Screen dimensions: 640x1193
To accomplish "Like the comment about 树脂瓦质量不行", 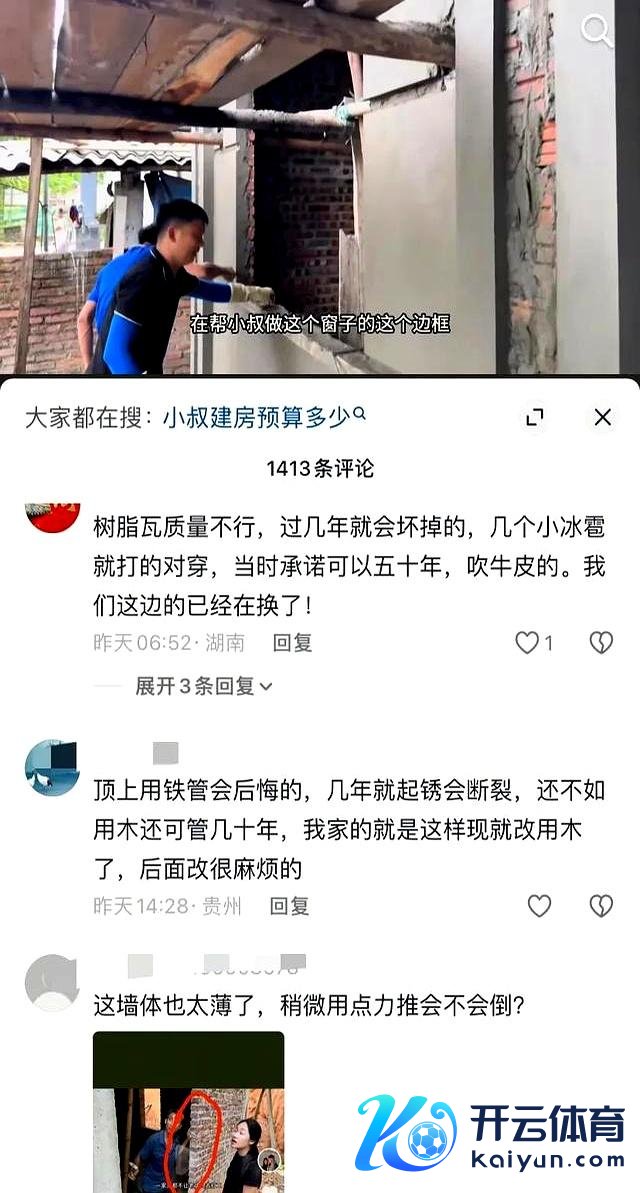I will 527,643.
